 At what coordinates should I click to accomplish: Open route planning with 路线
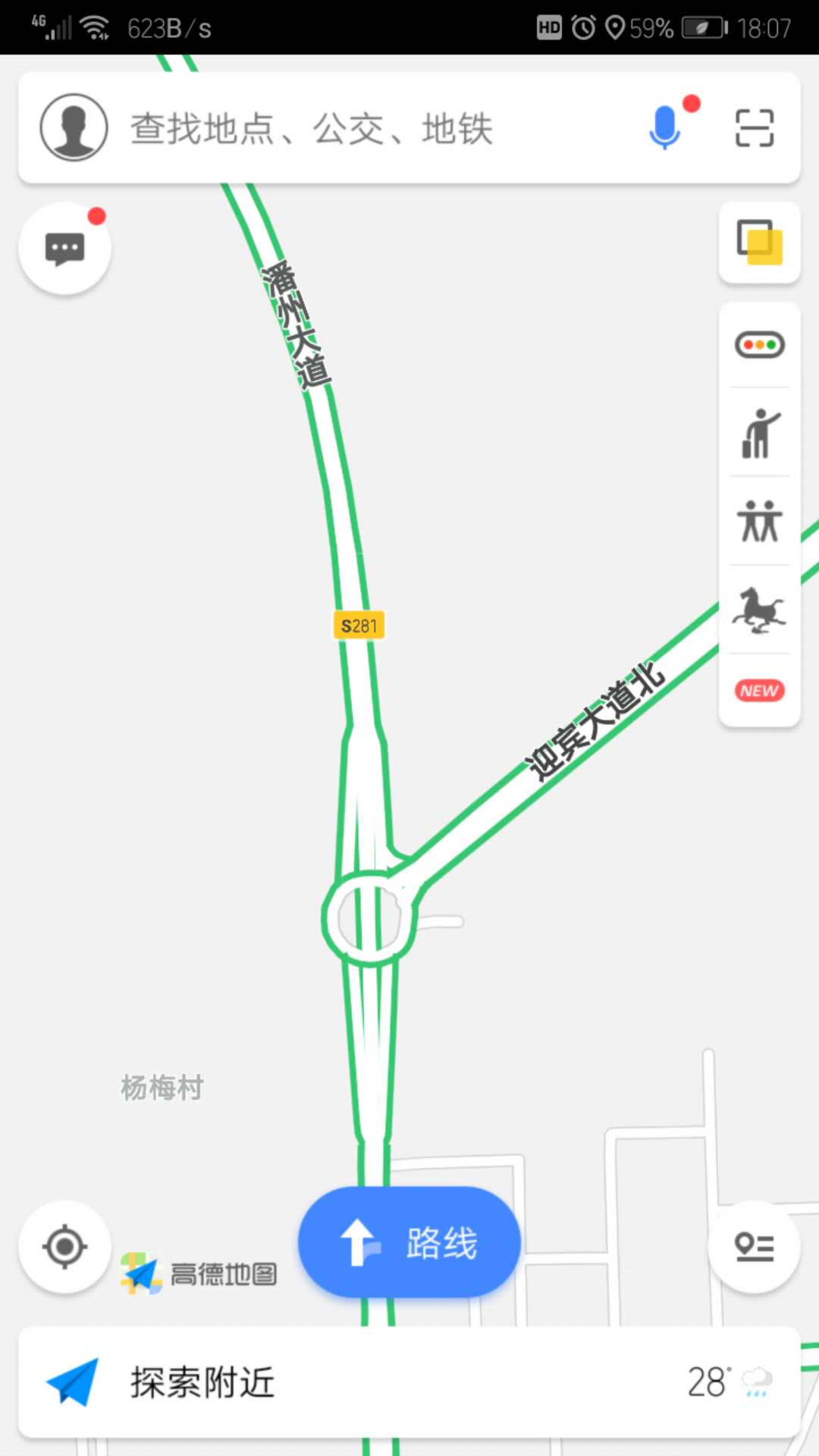pyautogui.click(x=409, y=1242)
